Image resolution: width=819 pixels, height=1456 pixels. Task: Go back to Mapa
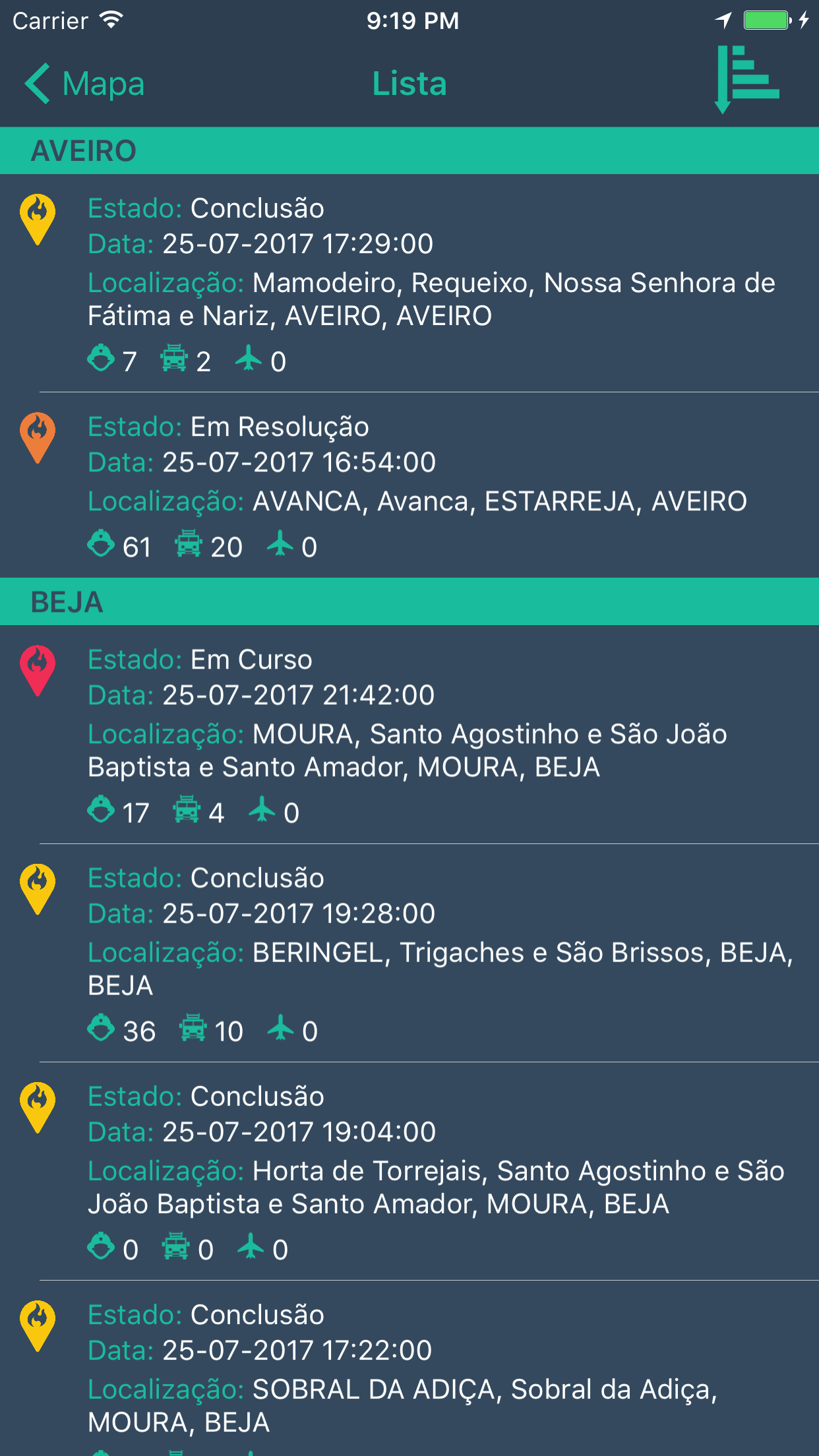(x=84, y=84)
